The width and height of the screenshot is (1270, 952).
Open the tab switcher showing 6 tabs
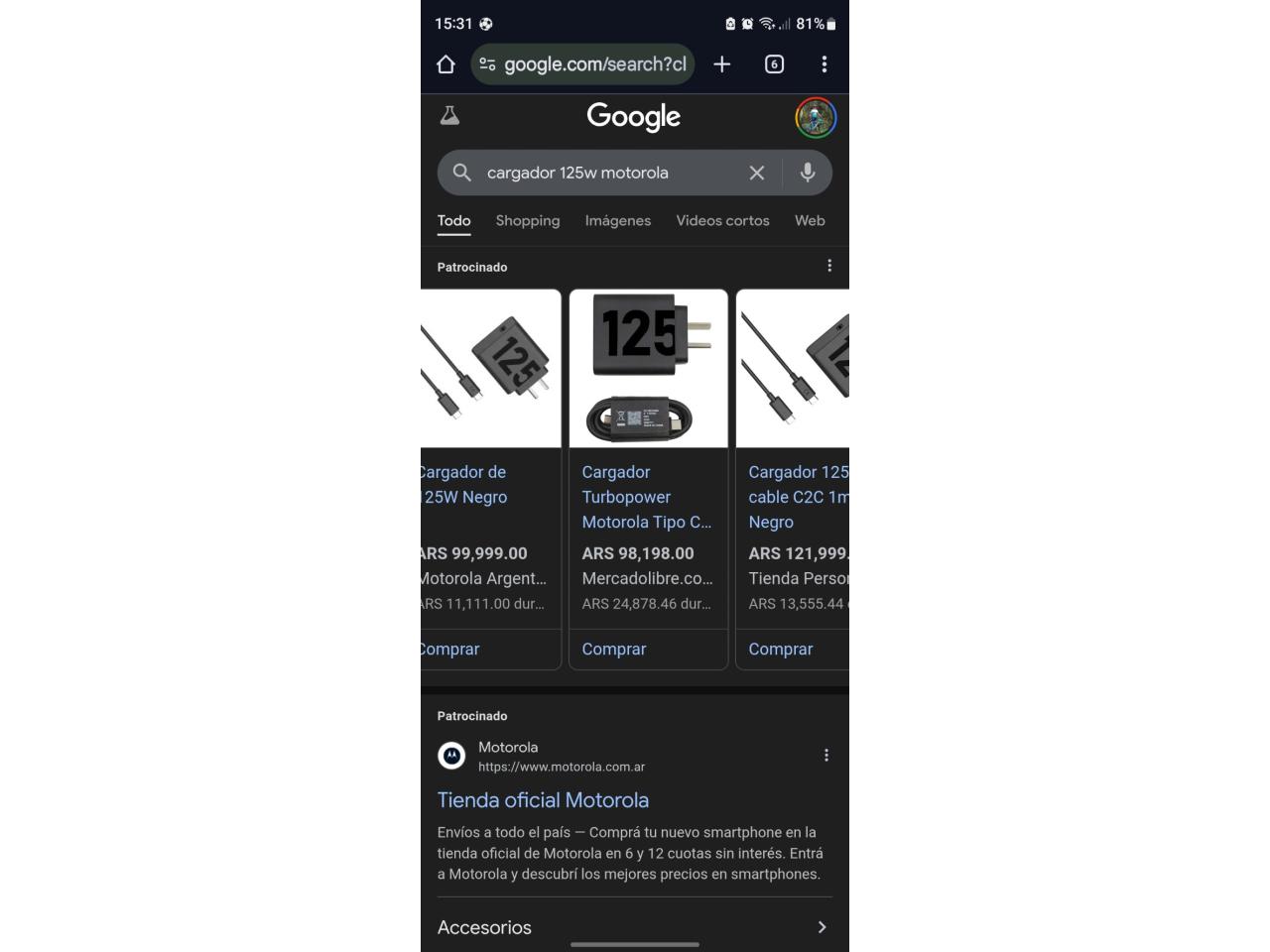(774, 64)
